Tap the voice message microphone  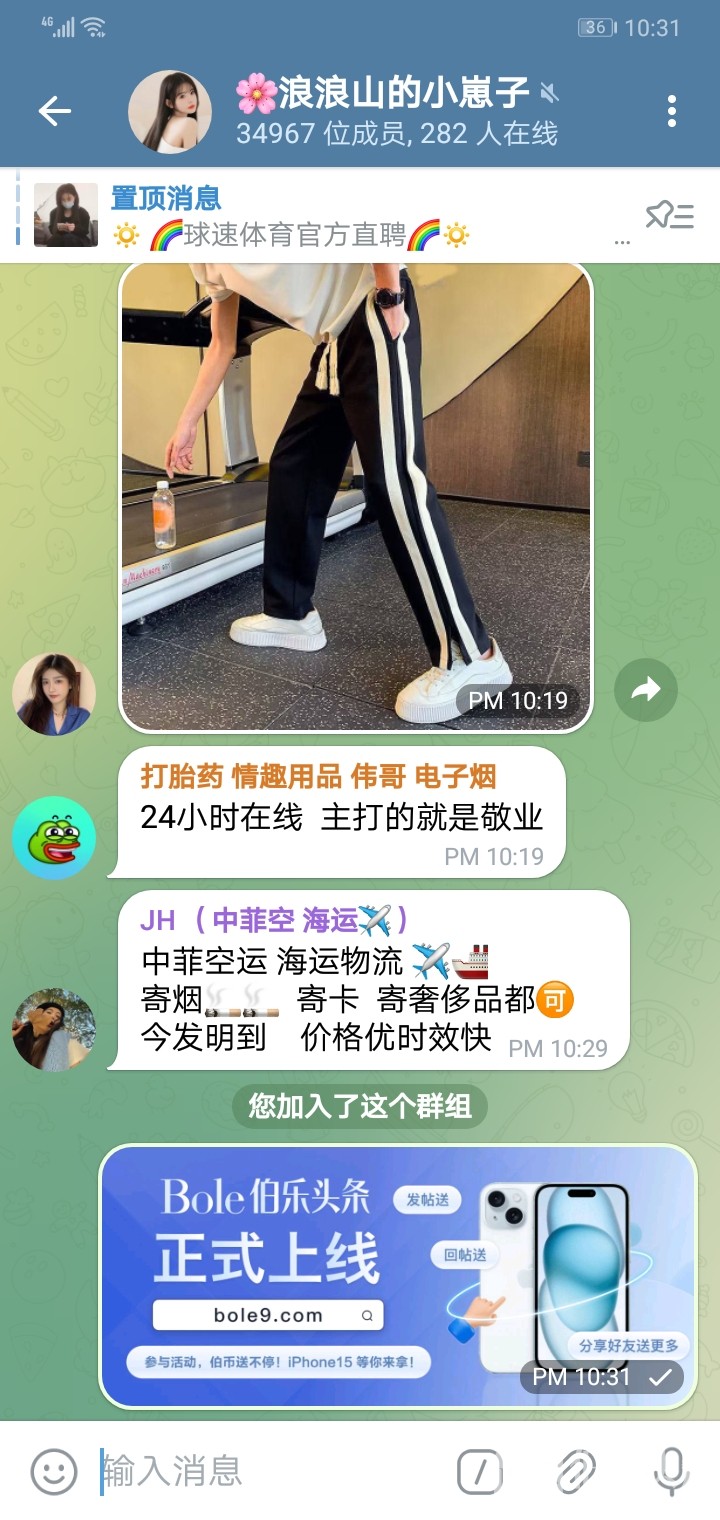670,1471
